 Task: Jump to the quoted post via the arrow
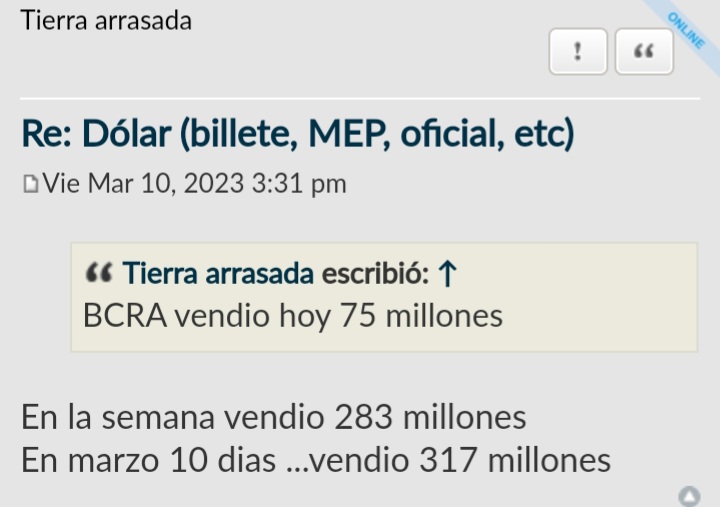448,272
